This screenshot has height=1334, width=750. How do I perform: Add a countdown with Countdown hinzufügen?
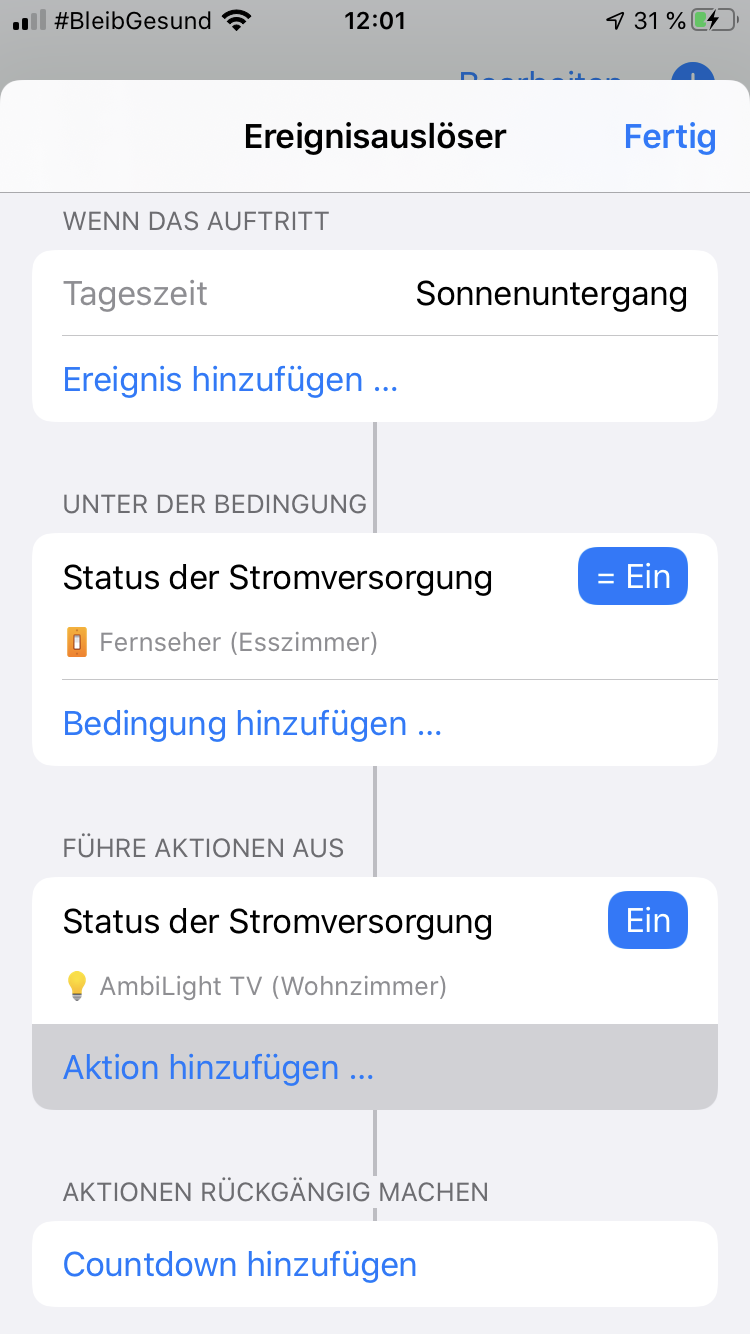click(240, 1264)
